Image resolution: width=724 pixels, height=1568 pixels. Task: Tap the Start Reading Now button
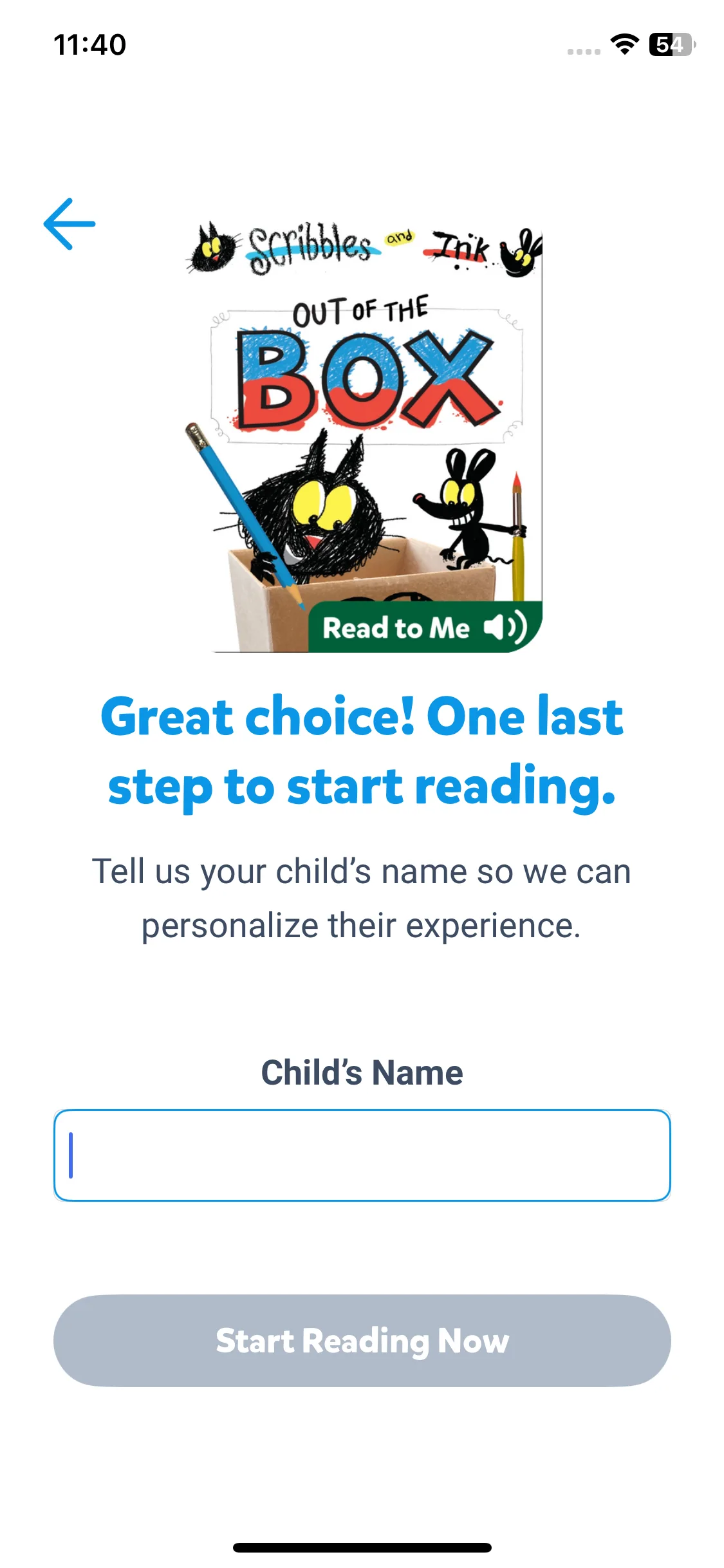(362, 1340)
